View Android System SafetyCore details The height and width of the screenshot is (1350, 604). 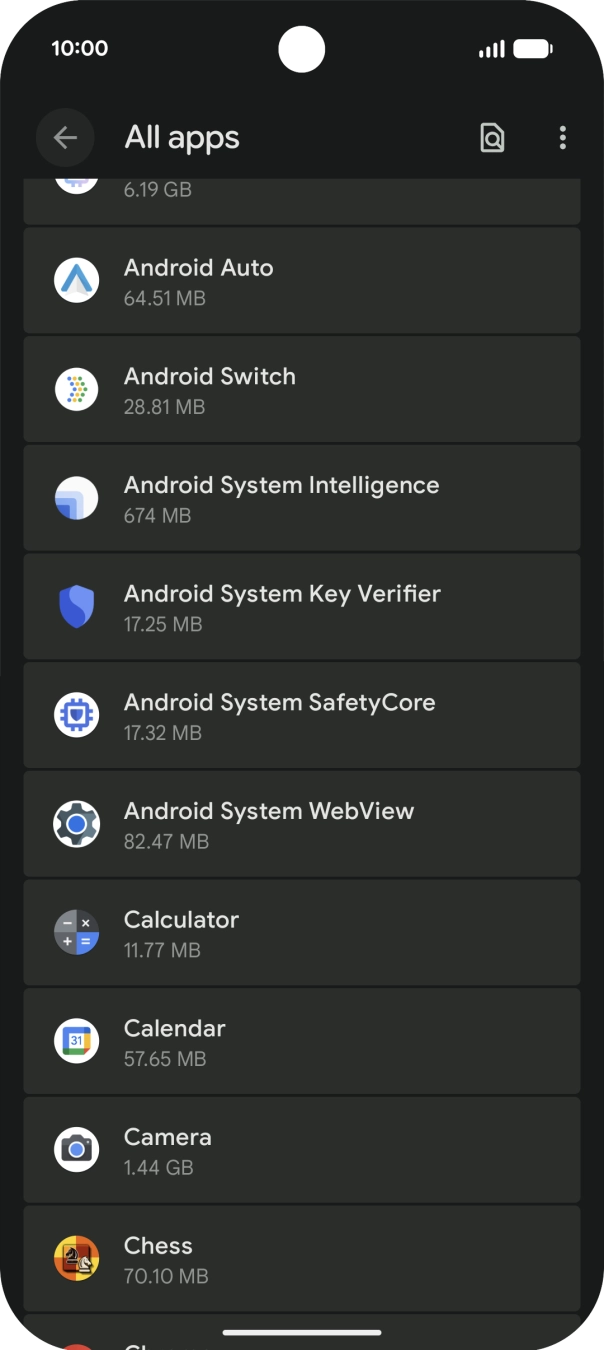302,715
